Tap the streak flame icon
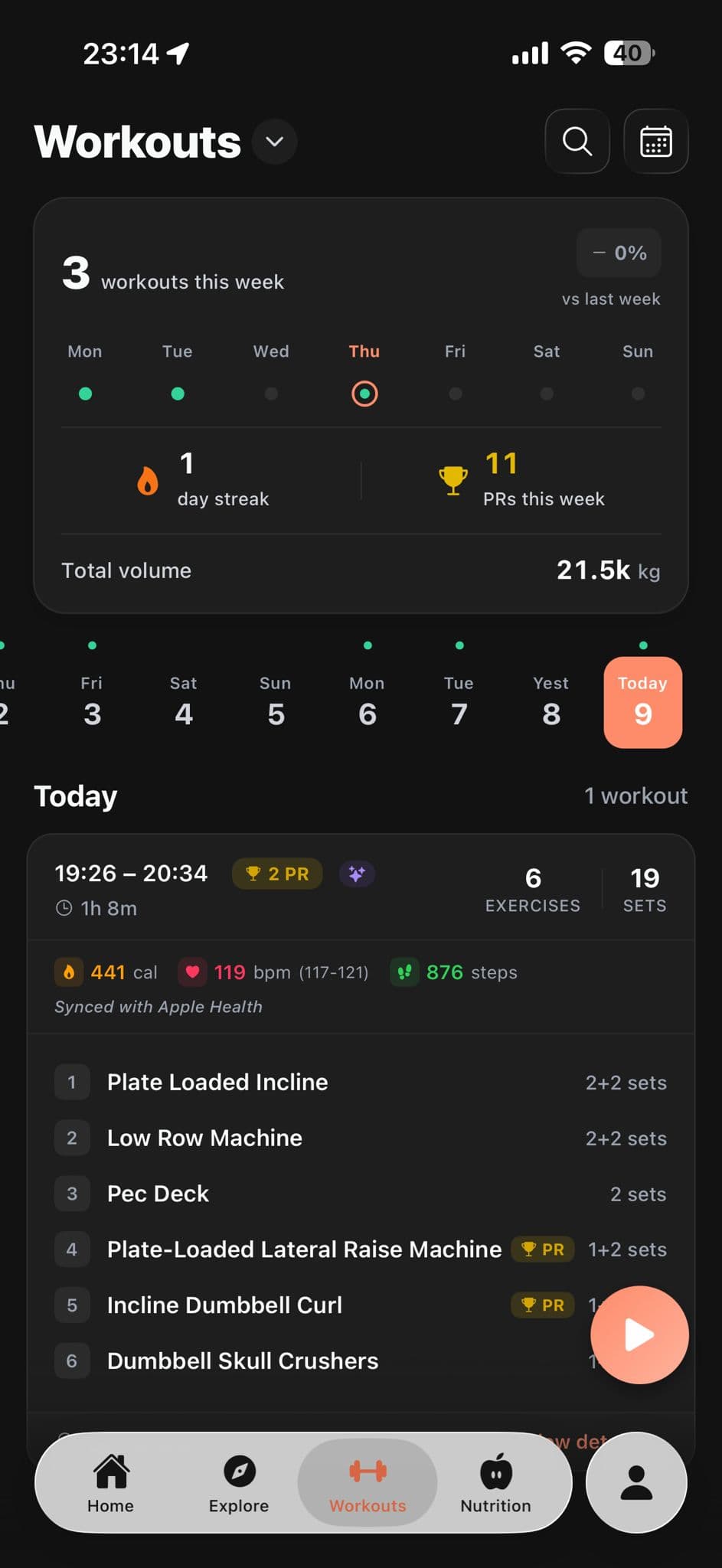The image size is (722, 1568). tap(147, 479)
